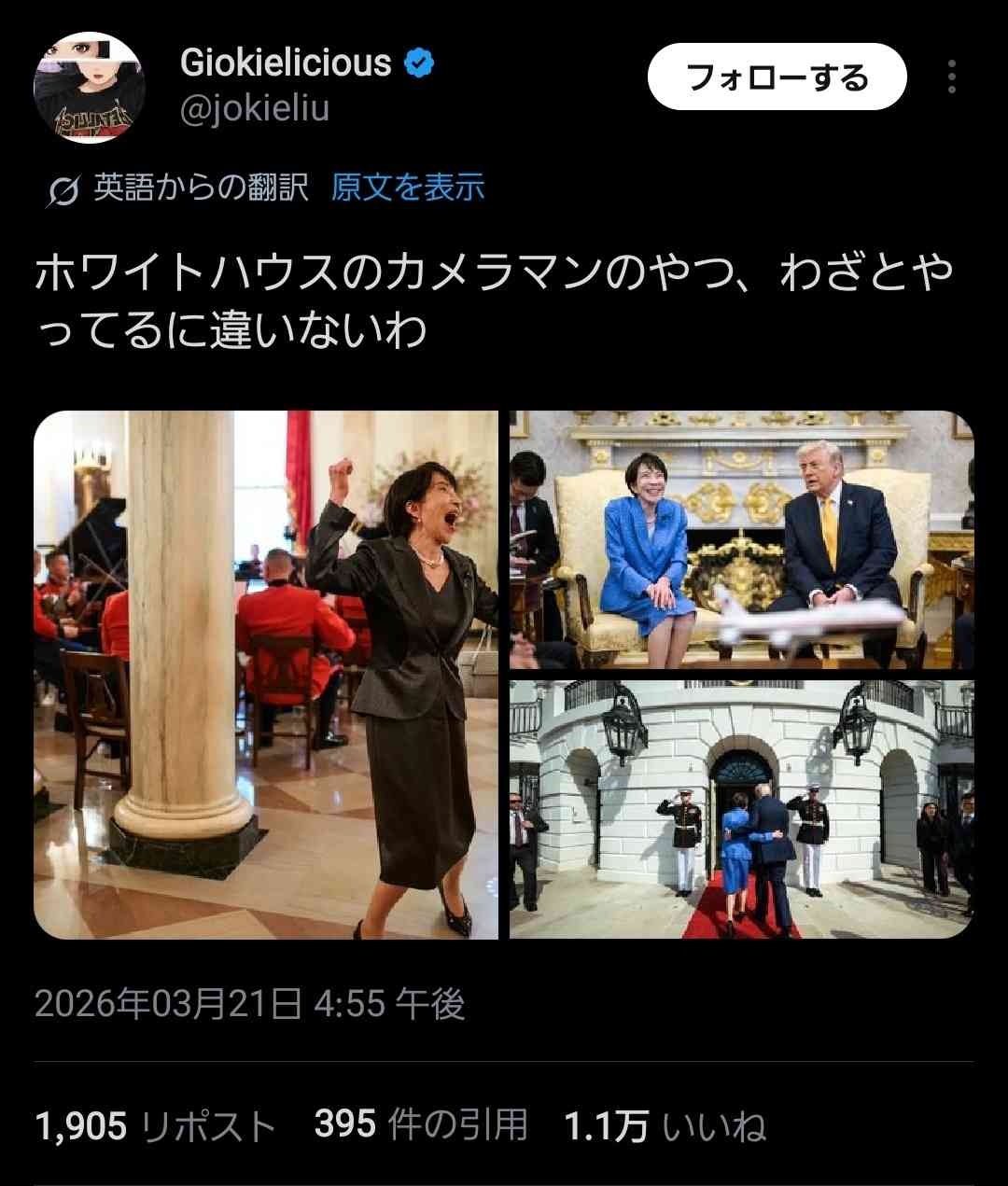View the 1.1万 いいね likes list

[x=665, y=1126]
